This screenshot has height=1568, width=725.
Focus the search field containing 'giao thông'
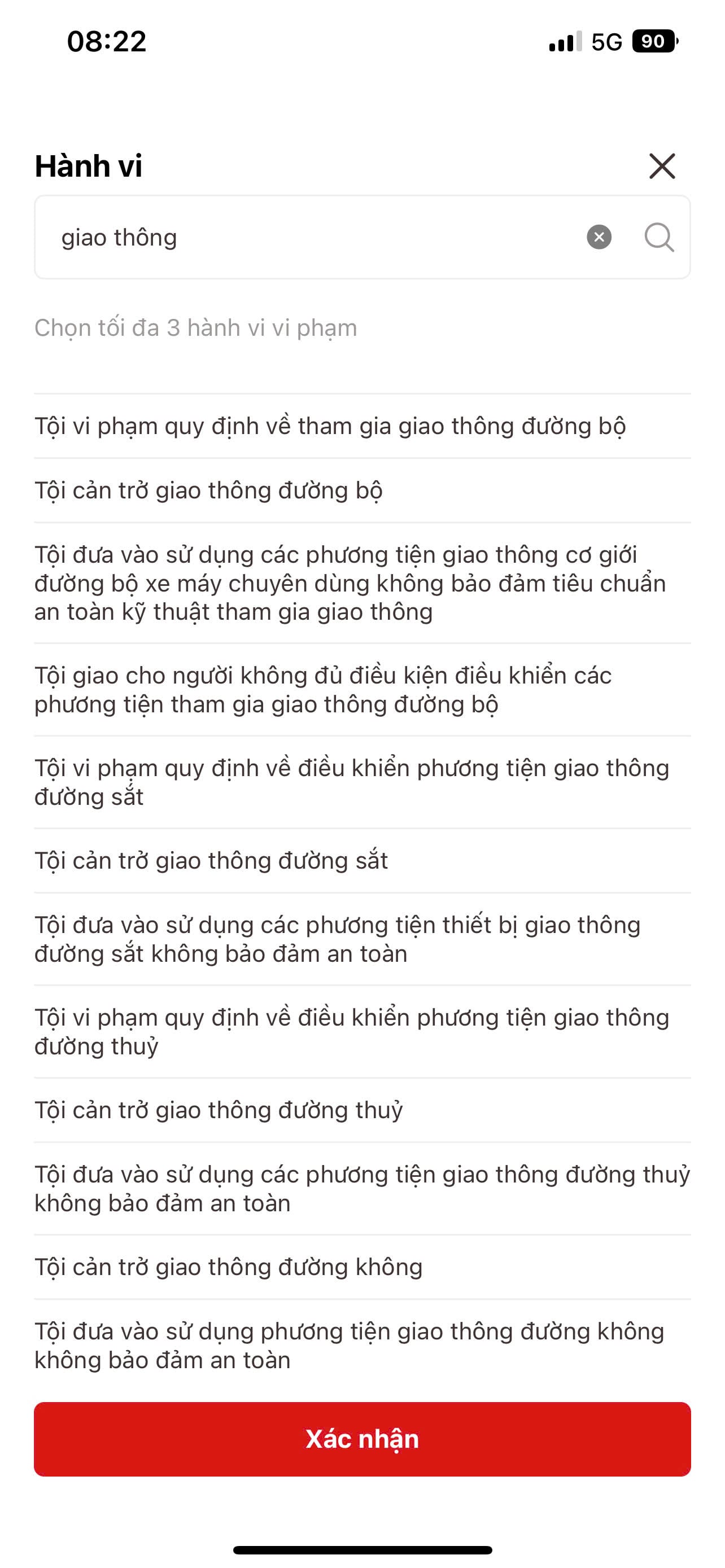(362, 238)
